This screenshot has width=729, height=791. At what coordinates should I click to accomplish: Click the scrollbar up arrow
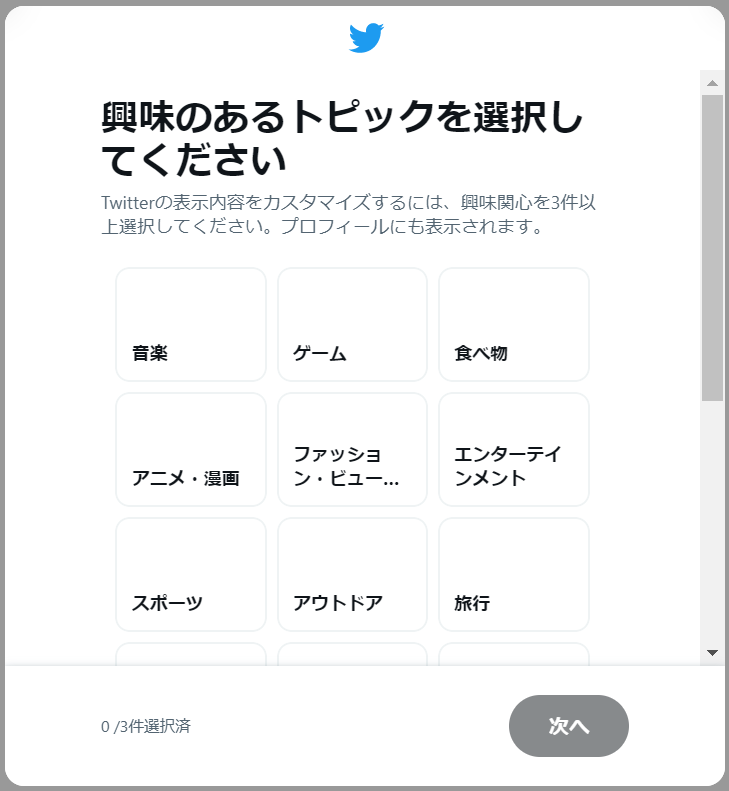[712, 82]
